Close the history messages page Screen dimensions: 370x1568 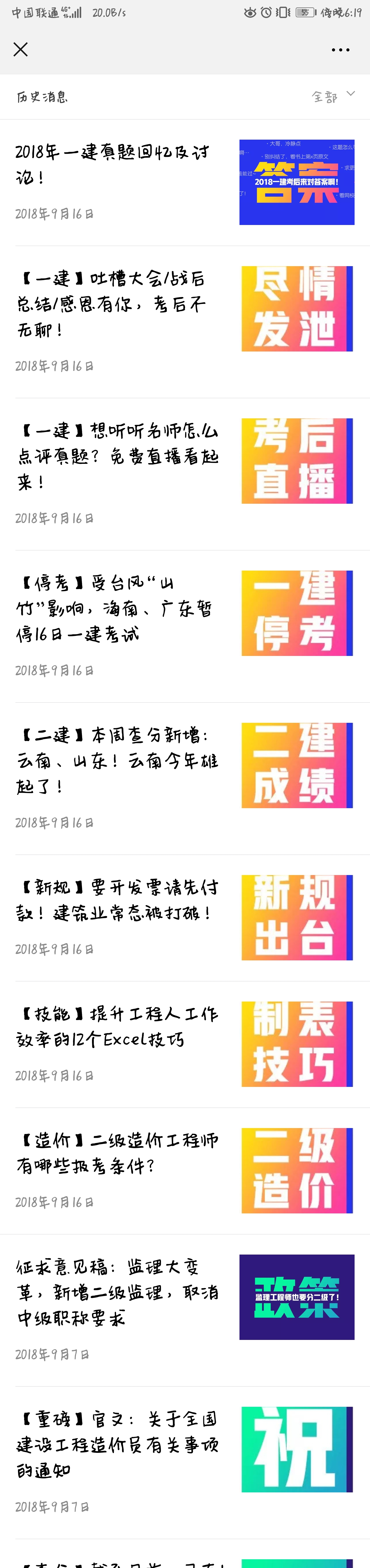pos(21,49)
